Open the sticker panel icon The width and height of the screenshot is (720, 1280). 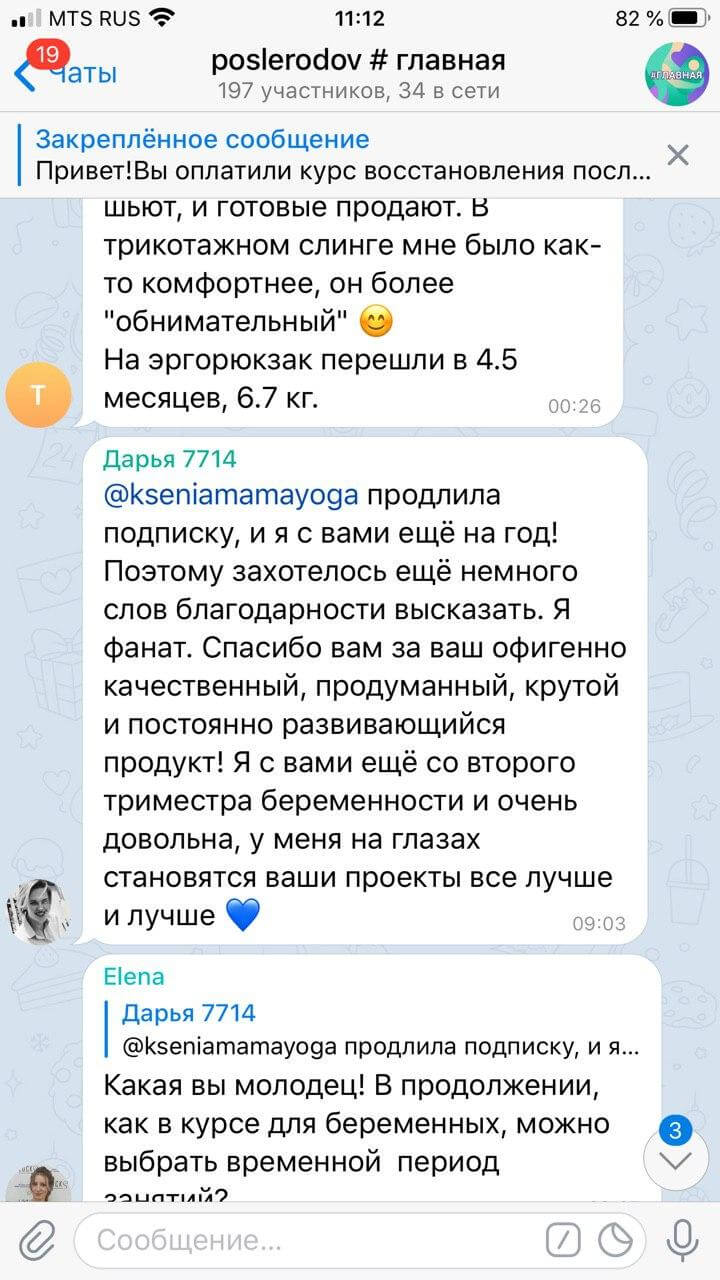pos(616,1241)
